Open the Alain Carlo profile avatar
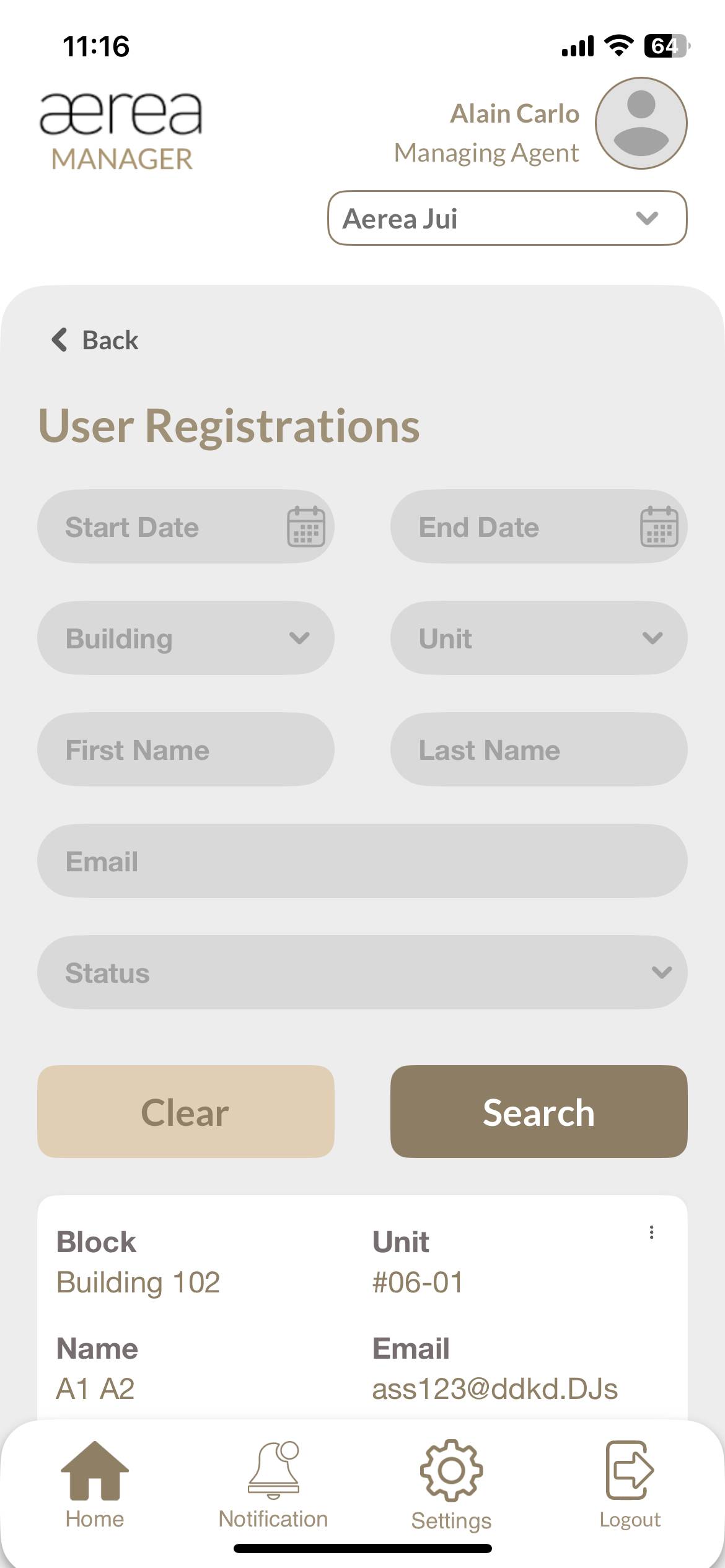 (x=641, y=123)
